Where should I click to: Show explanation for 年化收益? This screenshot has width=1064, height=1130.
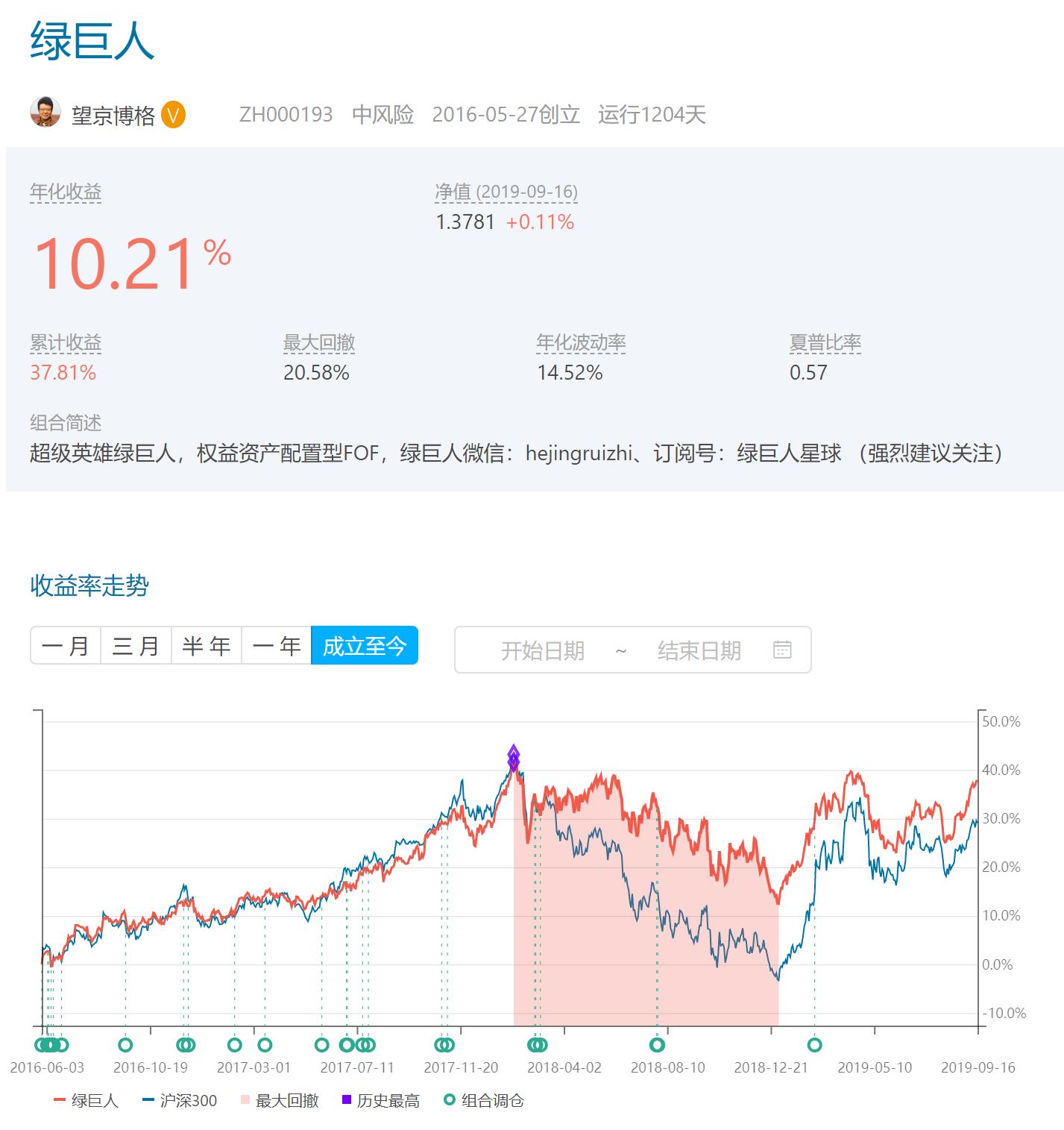[x=66, y=192]
